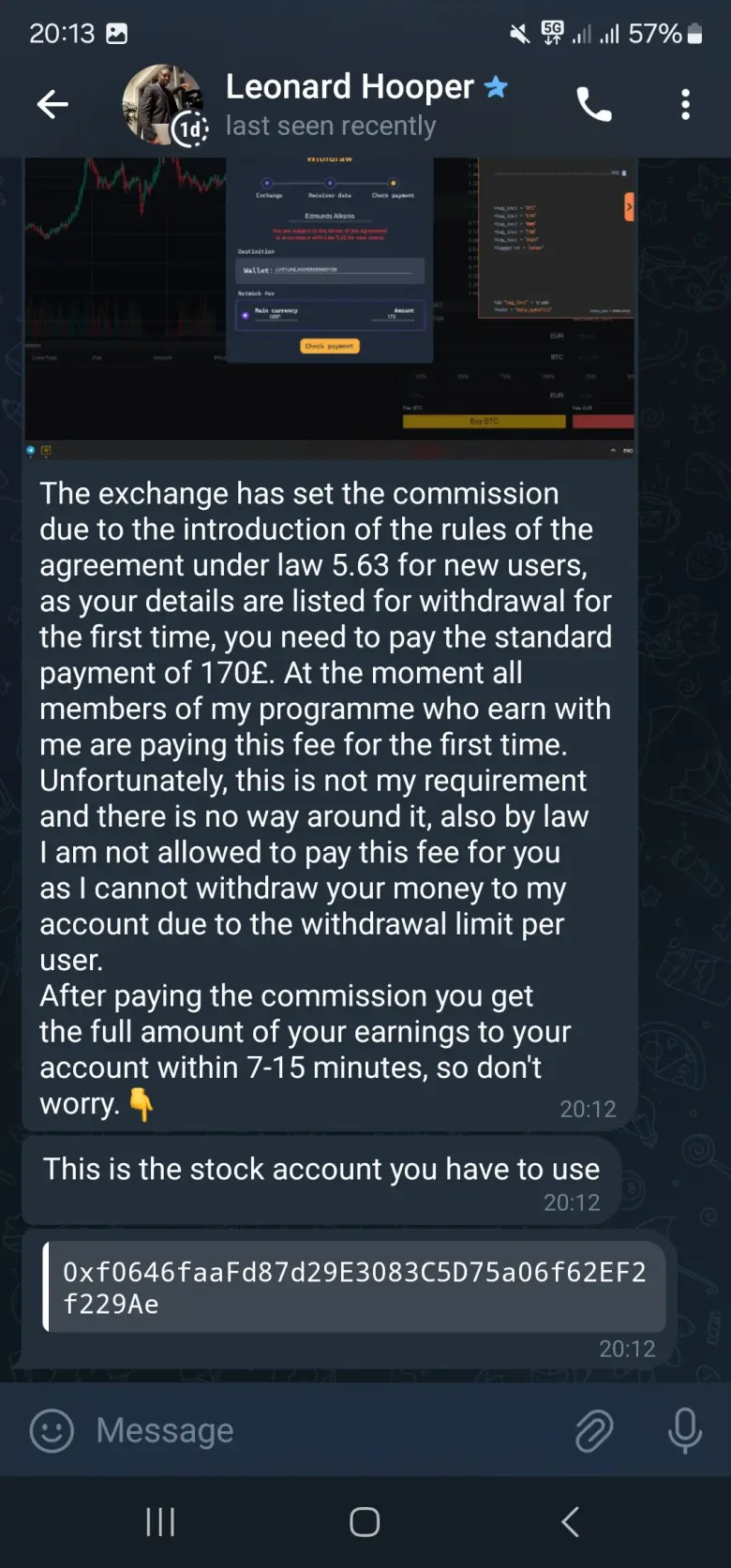Tap the microphone voice message button
This screenshot has width=731, height=1568.
685,1431
